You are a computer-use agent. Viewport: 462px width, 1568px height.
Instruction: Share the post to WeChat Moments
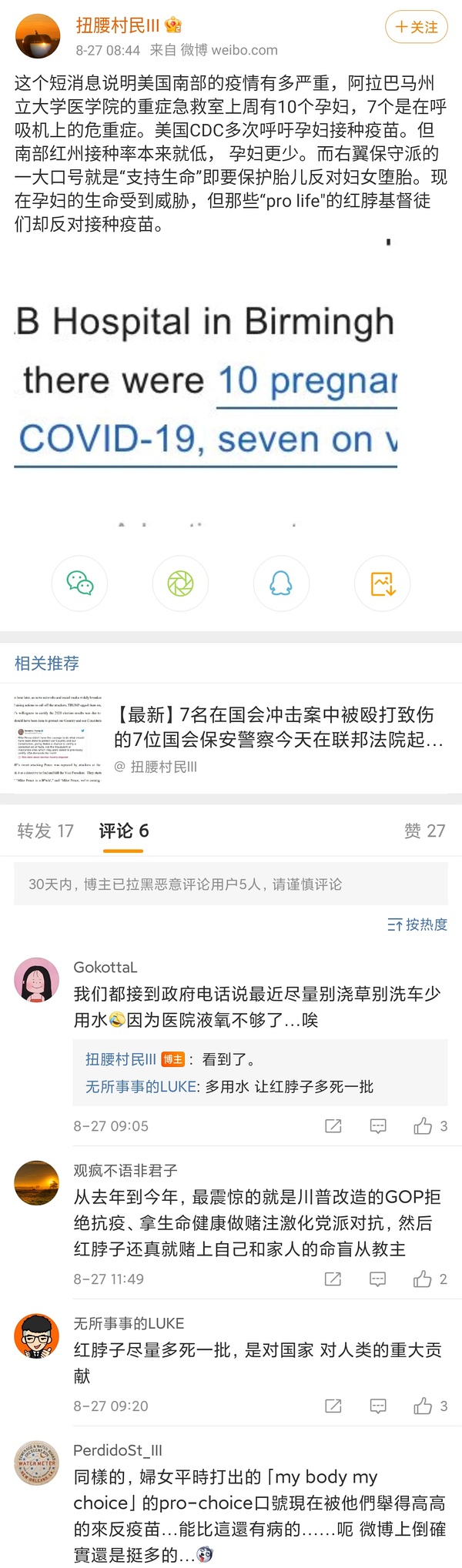tap(180, 583)
